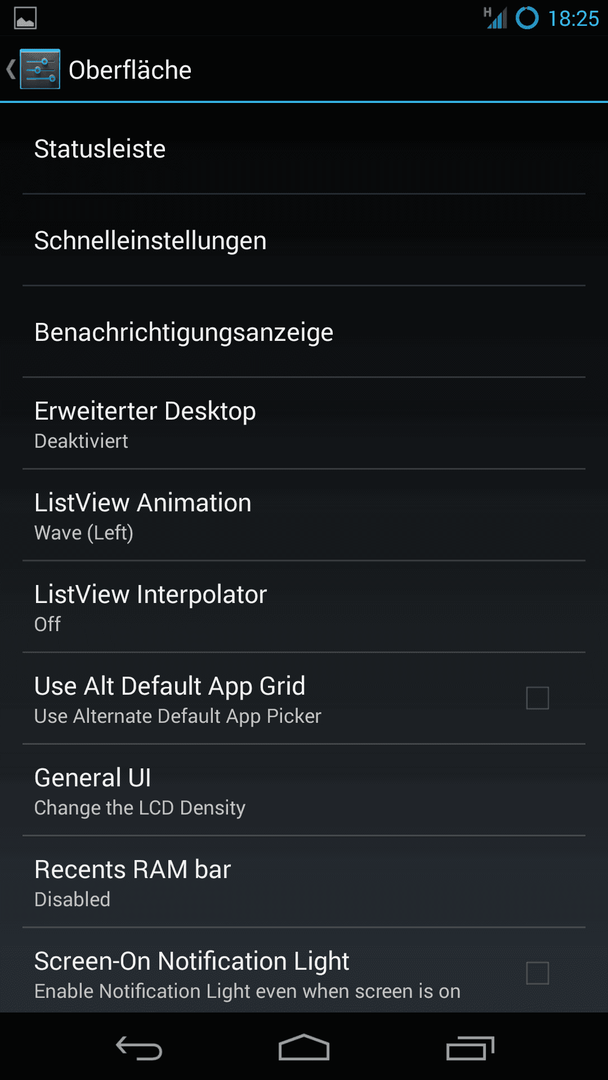The height and width of the screenshot is (1080, 608).
Task: Open Erweiterter Desktop option
Action: (304, 424)
